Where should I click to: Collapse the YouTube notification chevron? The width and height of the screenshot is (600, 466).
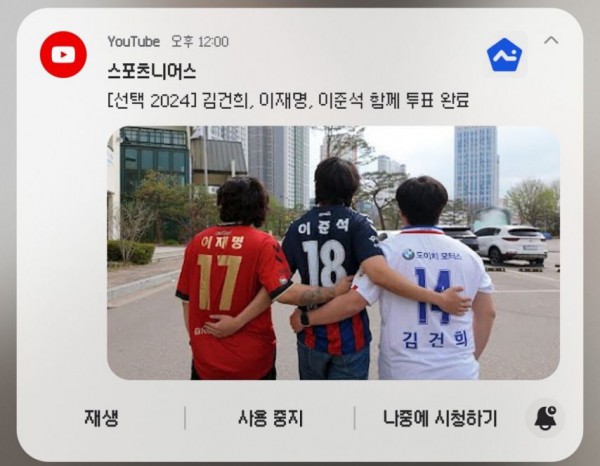[551, 41]
